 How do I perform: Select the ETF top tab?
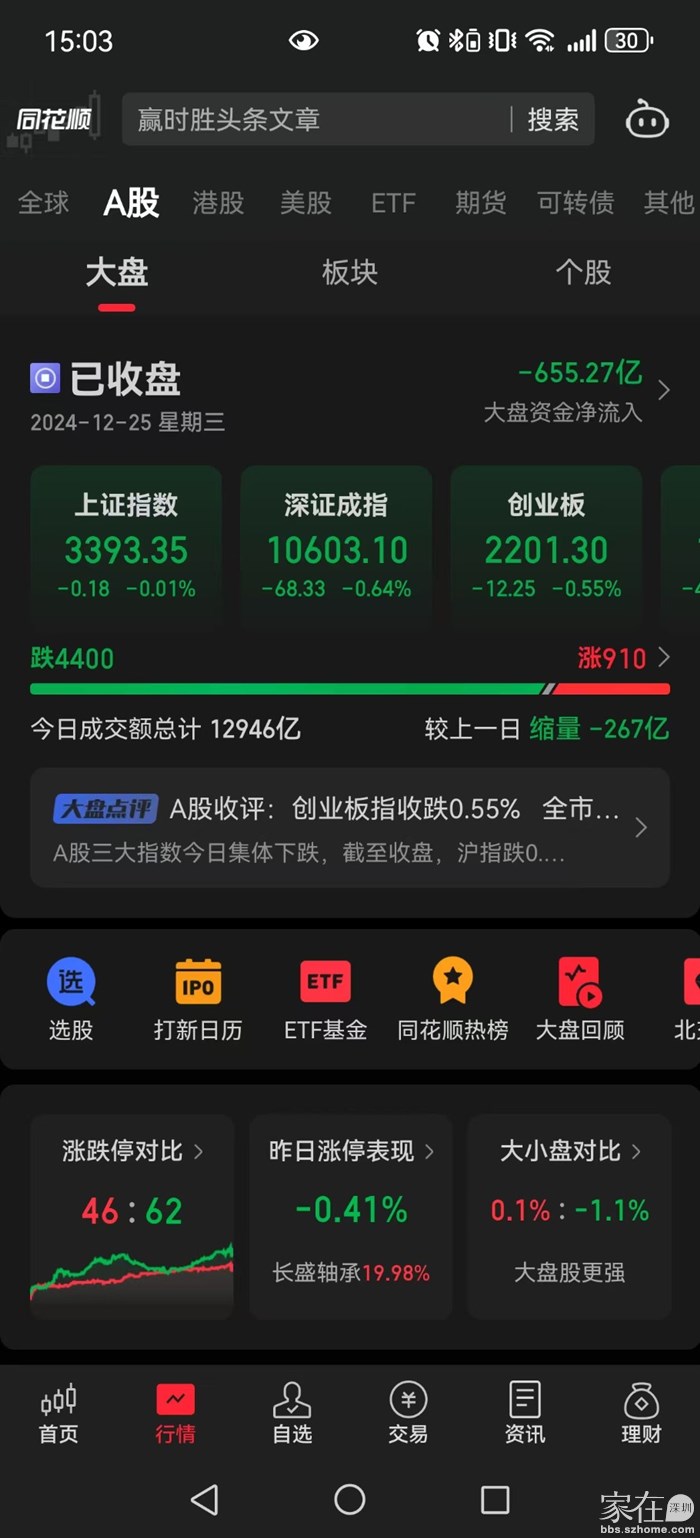(393, 203)
